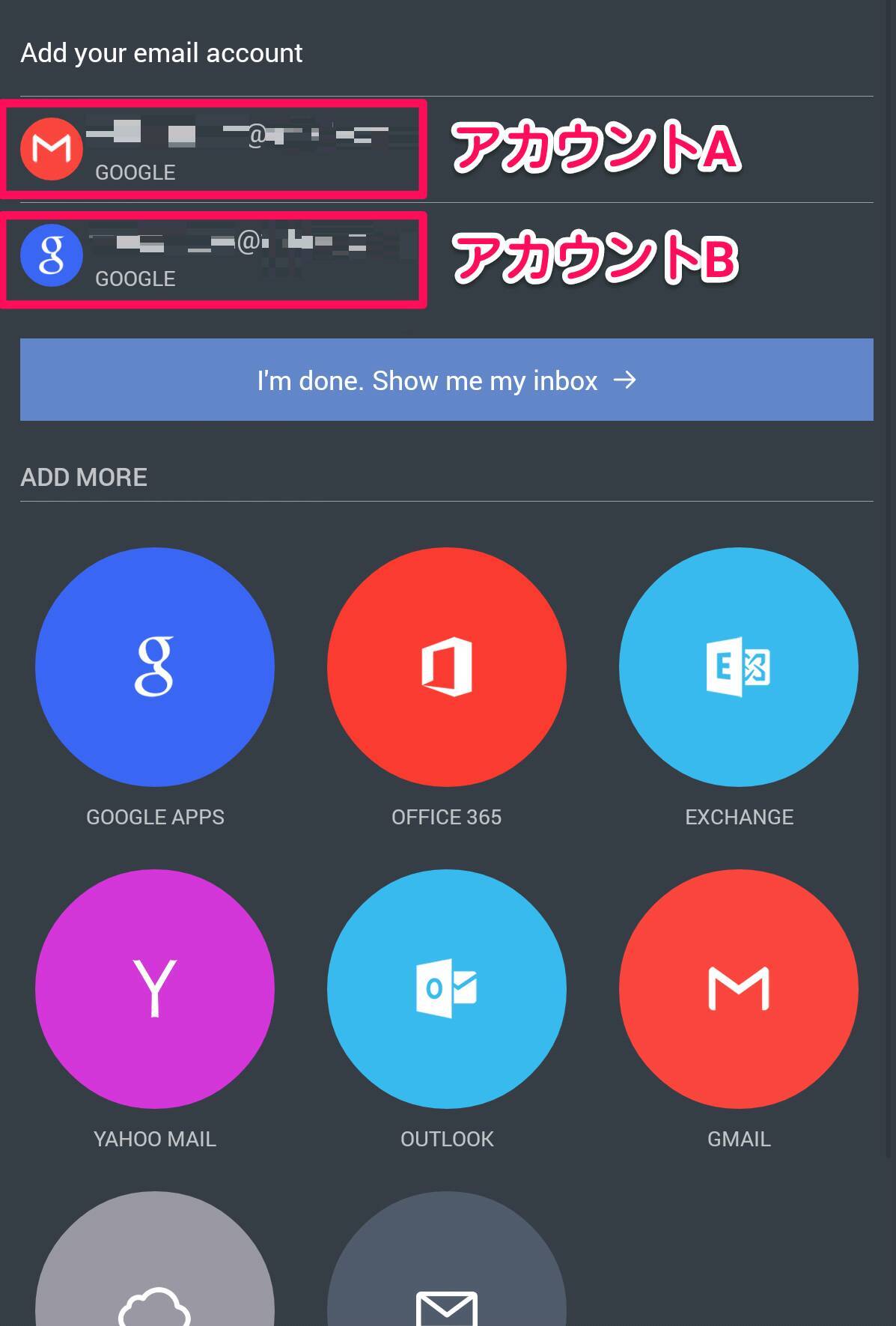
Task: Choose Office 365 as the email provider
Action: (447, 667)
